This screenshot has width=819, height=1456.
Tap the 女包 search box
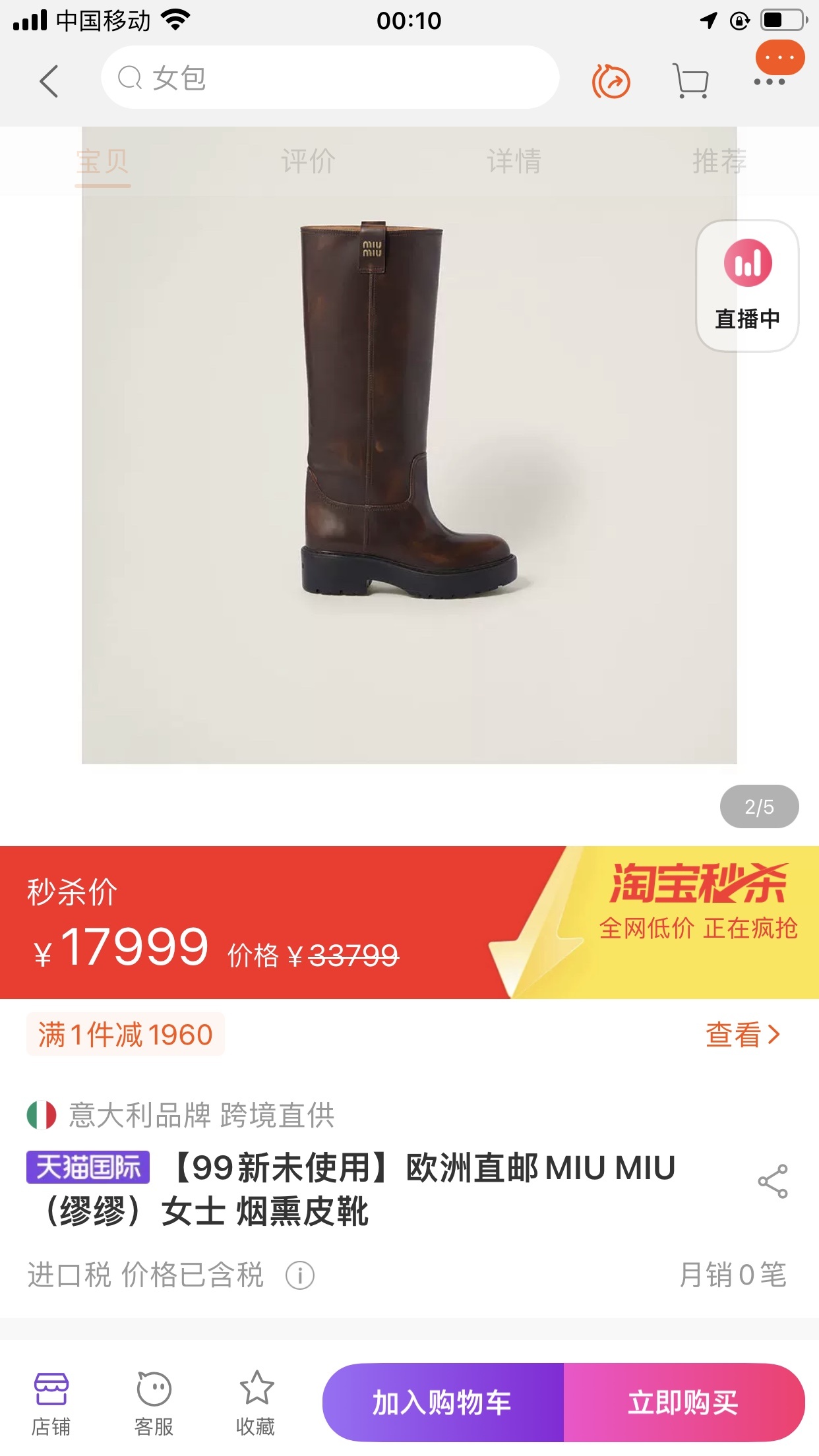pos(330,78)
